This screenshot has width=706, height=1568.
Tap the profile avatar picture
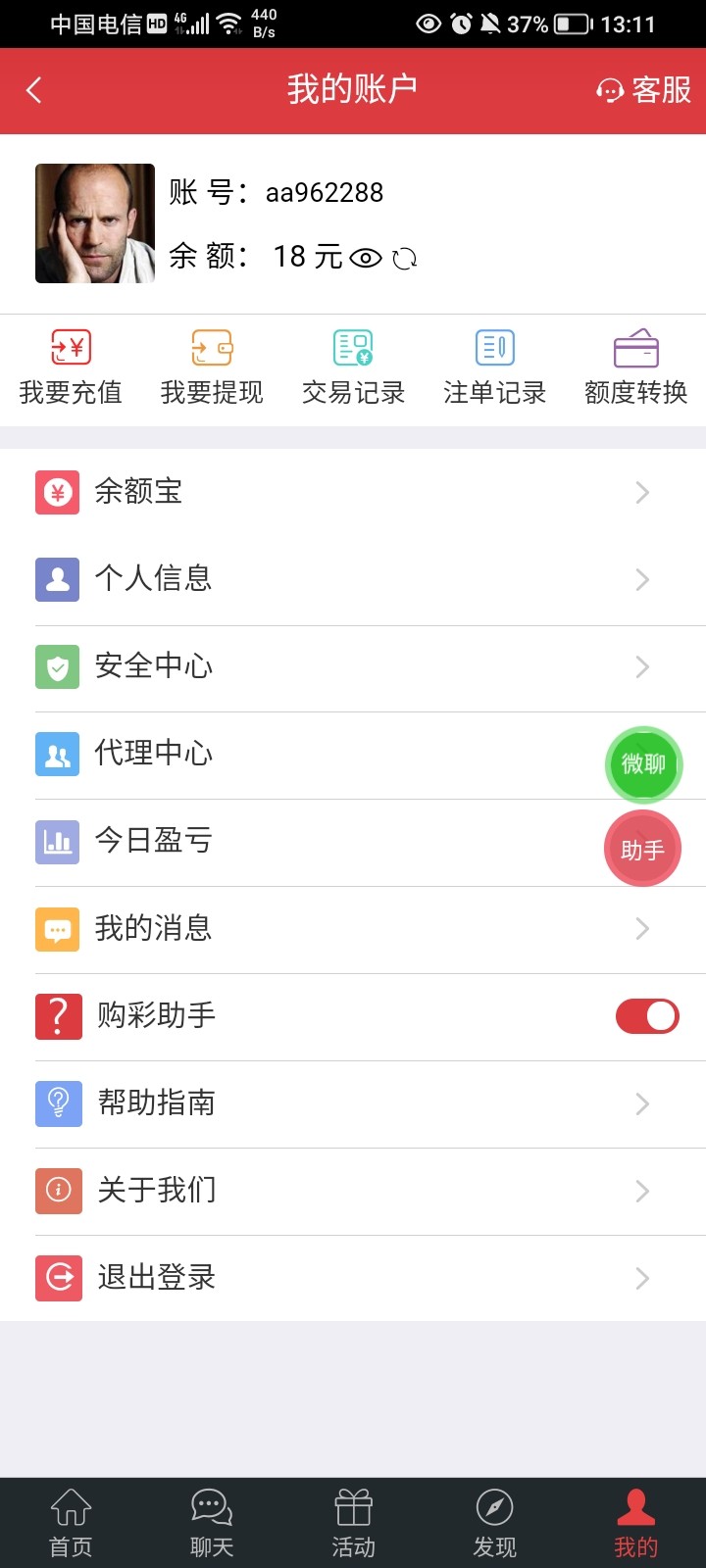pyautogui.click(x=95, y=223)
